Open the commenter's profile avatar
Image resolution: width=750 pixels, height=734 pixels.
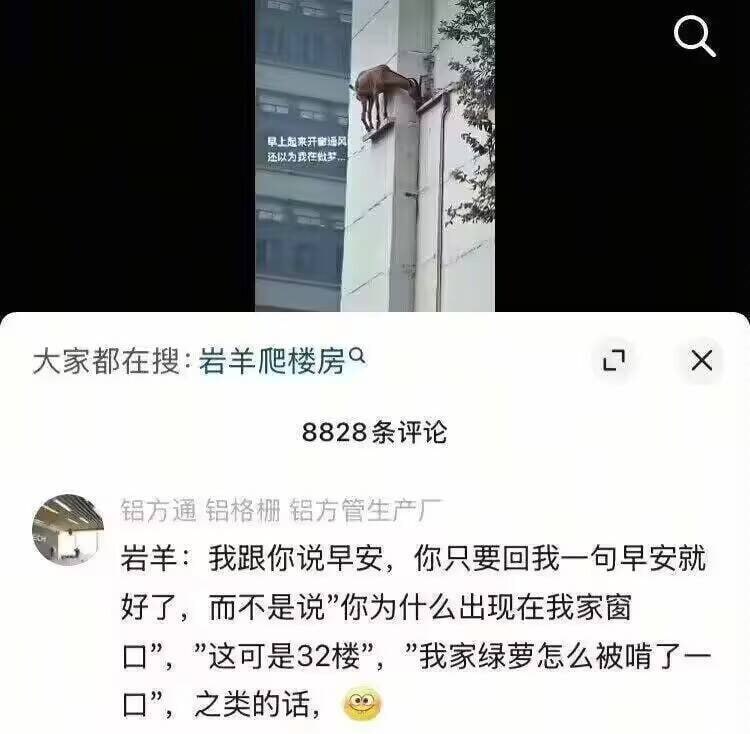coord(68,530)
